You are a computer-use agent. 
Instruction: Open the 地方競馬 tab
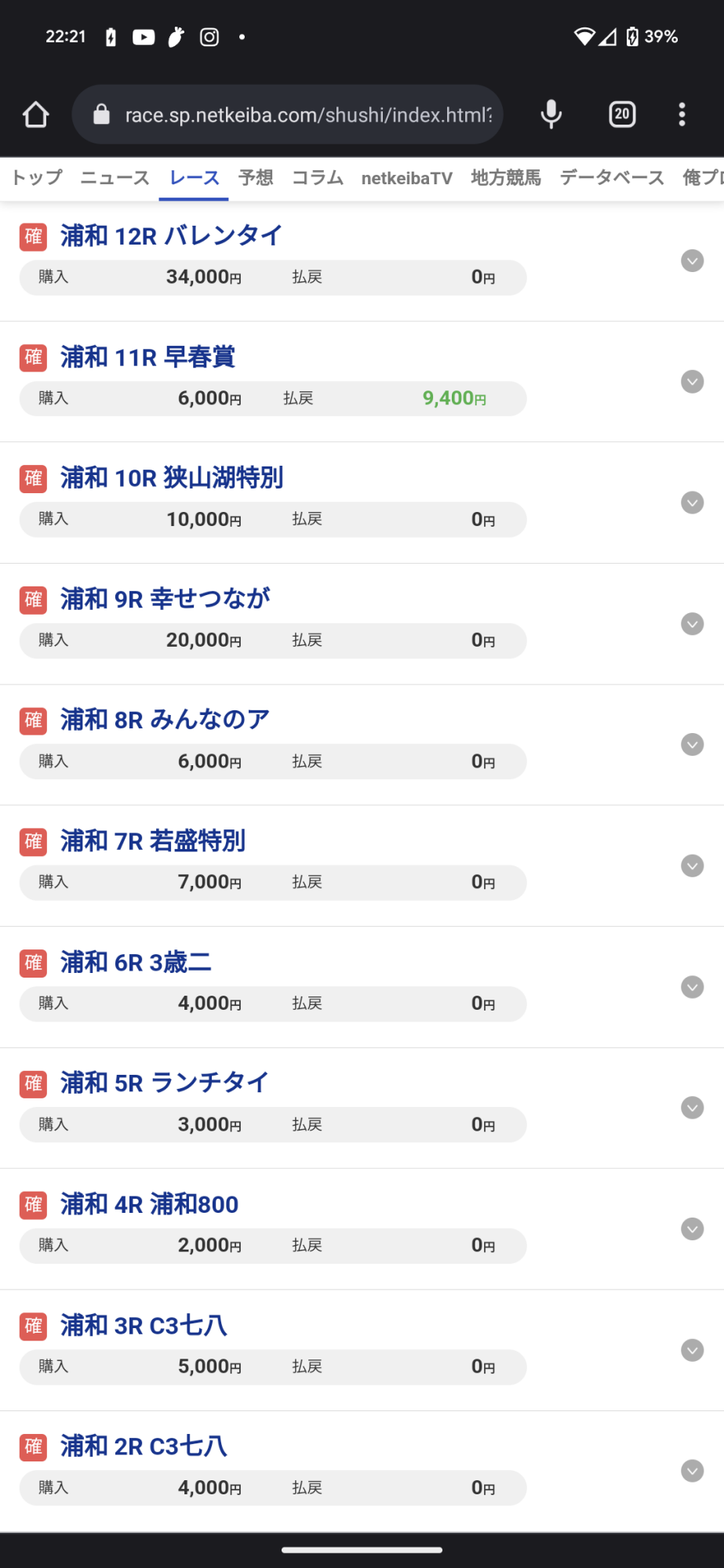pos(506,178)
